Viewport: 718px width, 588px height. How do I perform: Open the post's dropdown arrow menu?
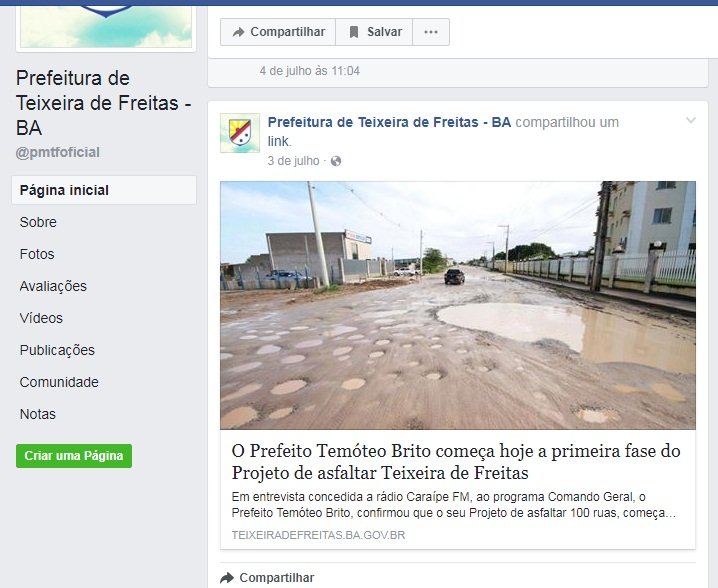coord(690,121)
